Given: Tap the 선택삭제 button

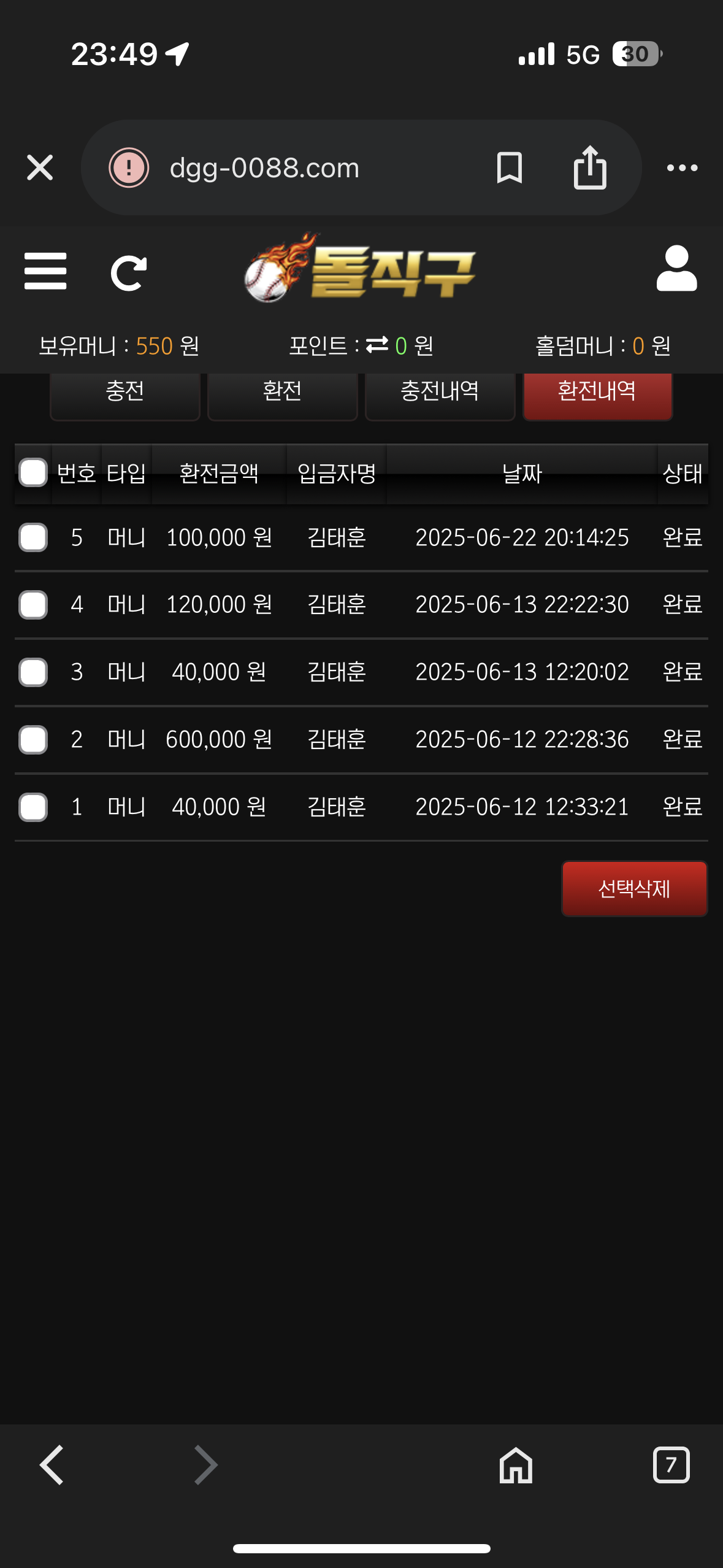Looking at the screenshot, I should (635, 889).
